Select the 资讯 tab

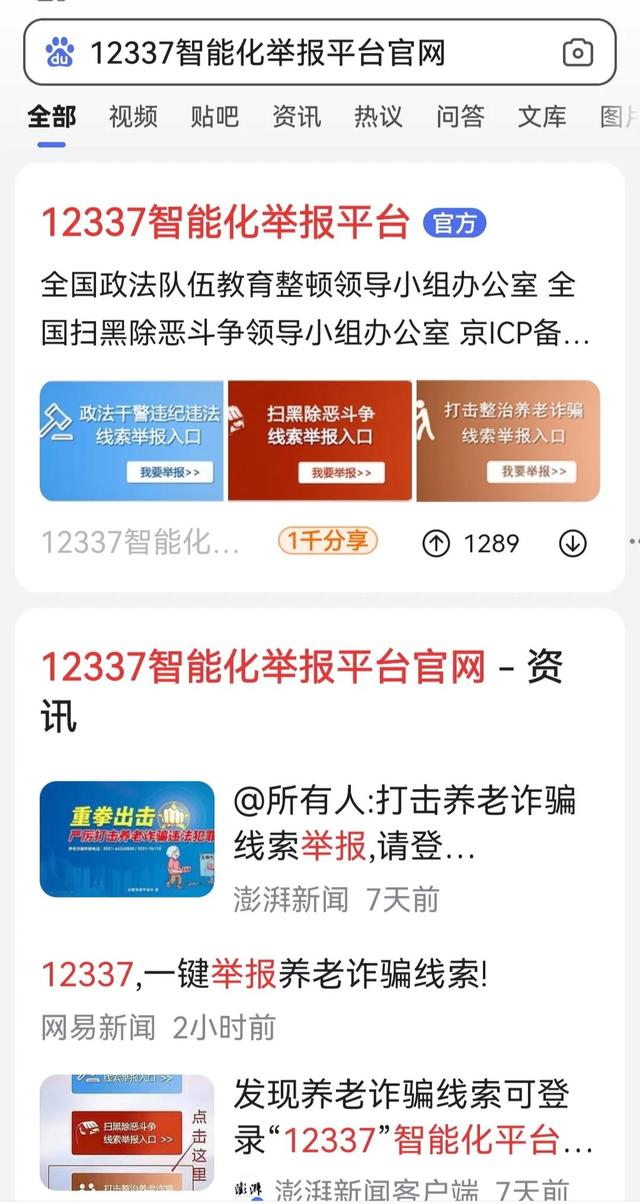[297, 116]
